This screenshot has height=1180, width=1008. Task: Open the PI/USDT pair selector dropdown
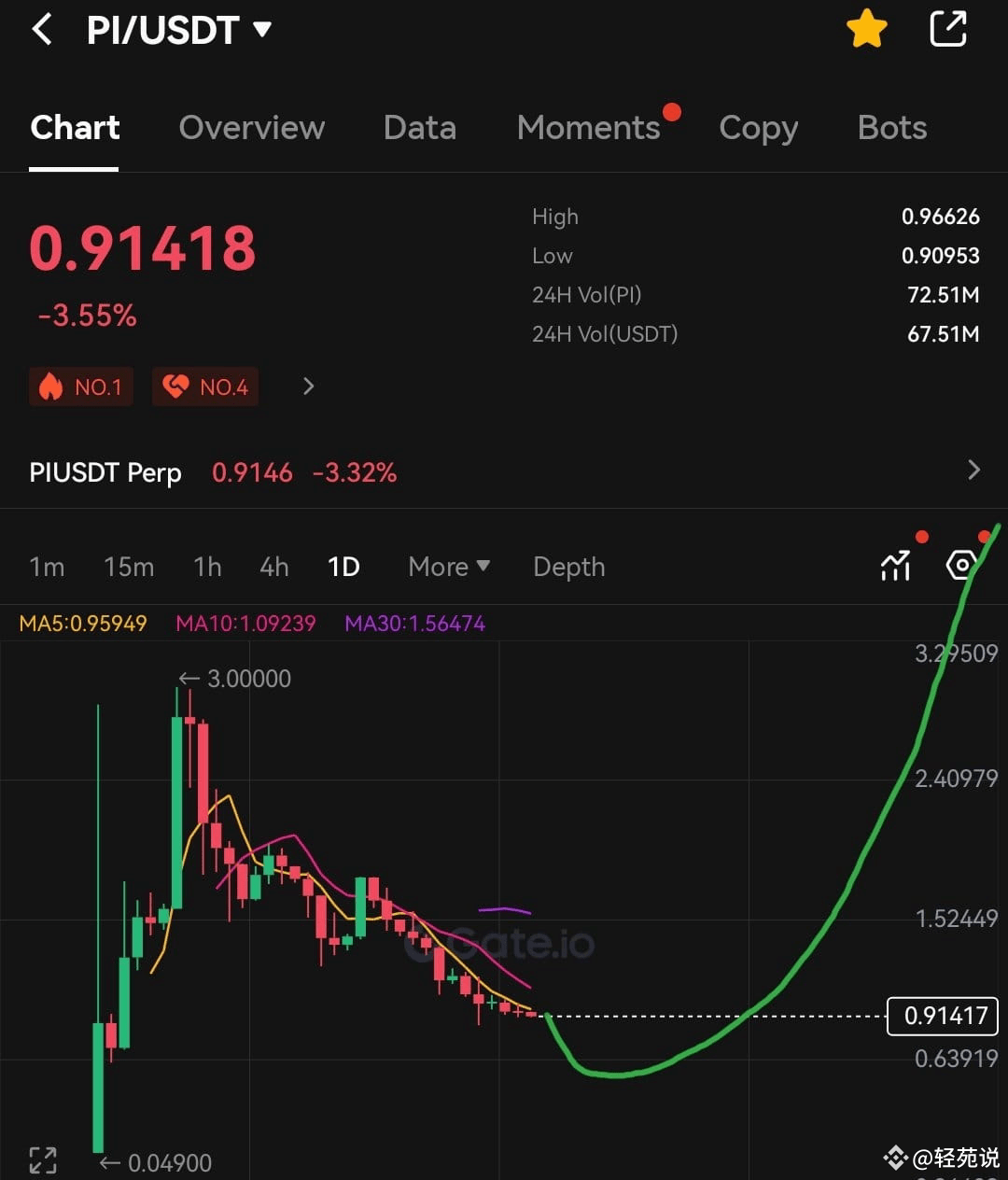click(178, 30)
